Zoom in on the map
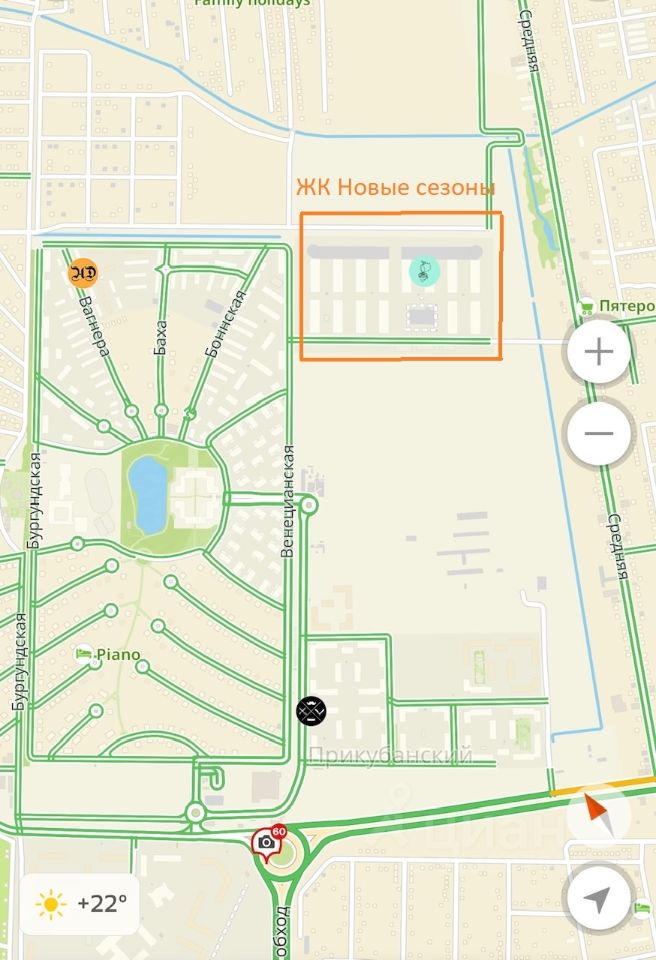Viewport: 656px width, 960px height. pos(598,352)
